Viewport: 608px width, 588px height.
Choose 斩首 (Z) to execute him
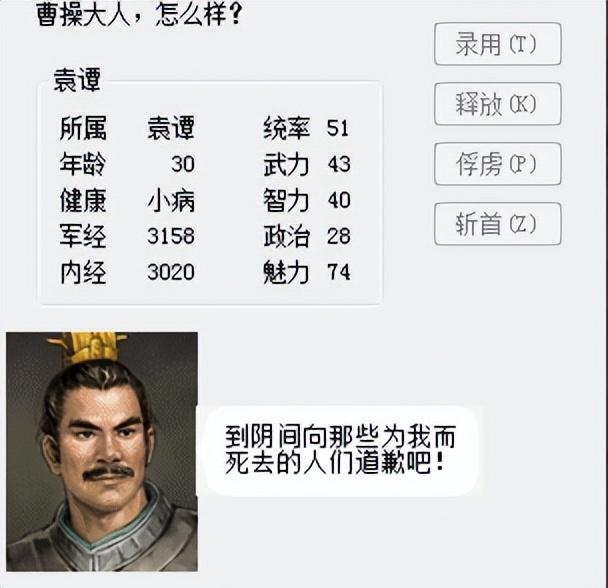pyautogui.click(x=497, y=224)
